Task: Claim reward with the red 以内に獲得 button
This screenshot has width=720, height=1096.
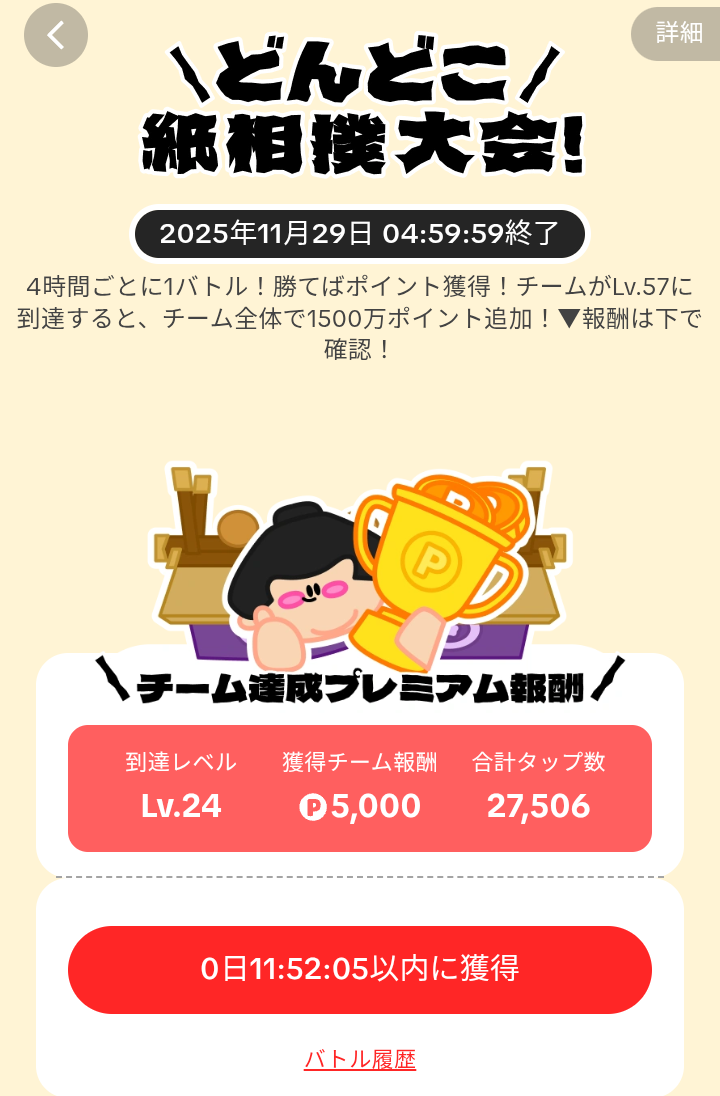Action: coord(360,969)
